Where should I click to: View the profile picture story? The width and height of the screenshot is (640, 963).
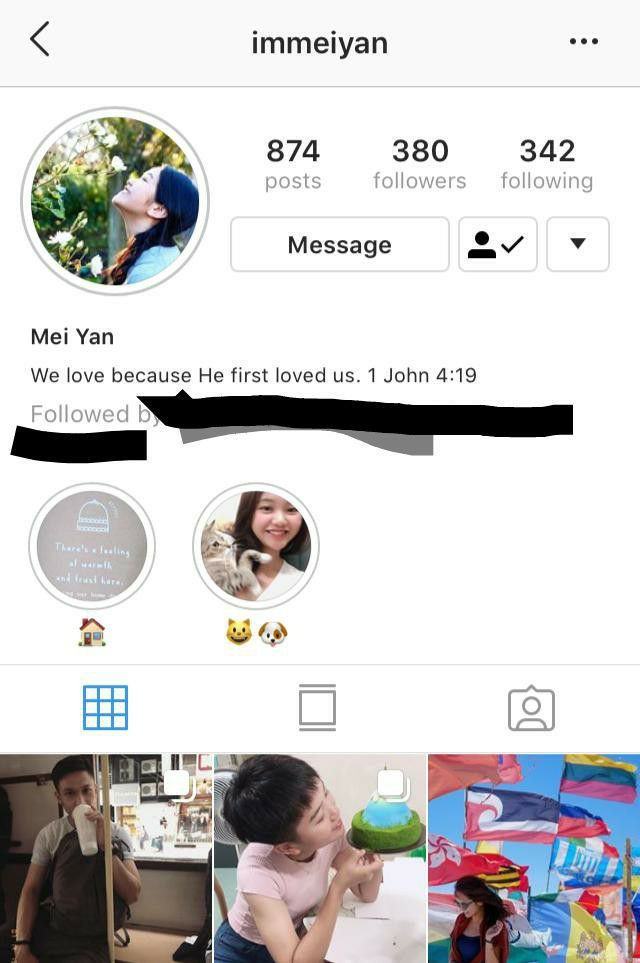[x=114, y=201]
